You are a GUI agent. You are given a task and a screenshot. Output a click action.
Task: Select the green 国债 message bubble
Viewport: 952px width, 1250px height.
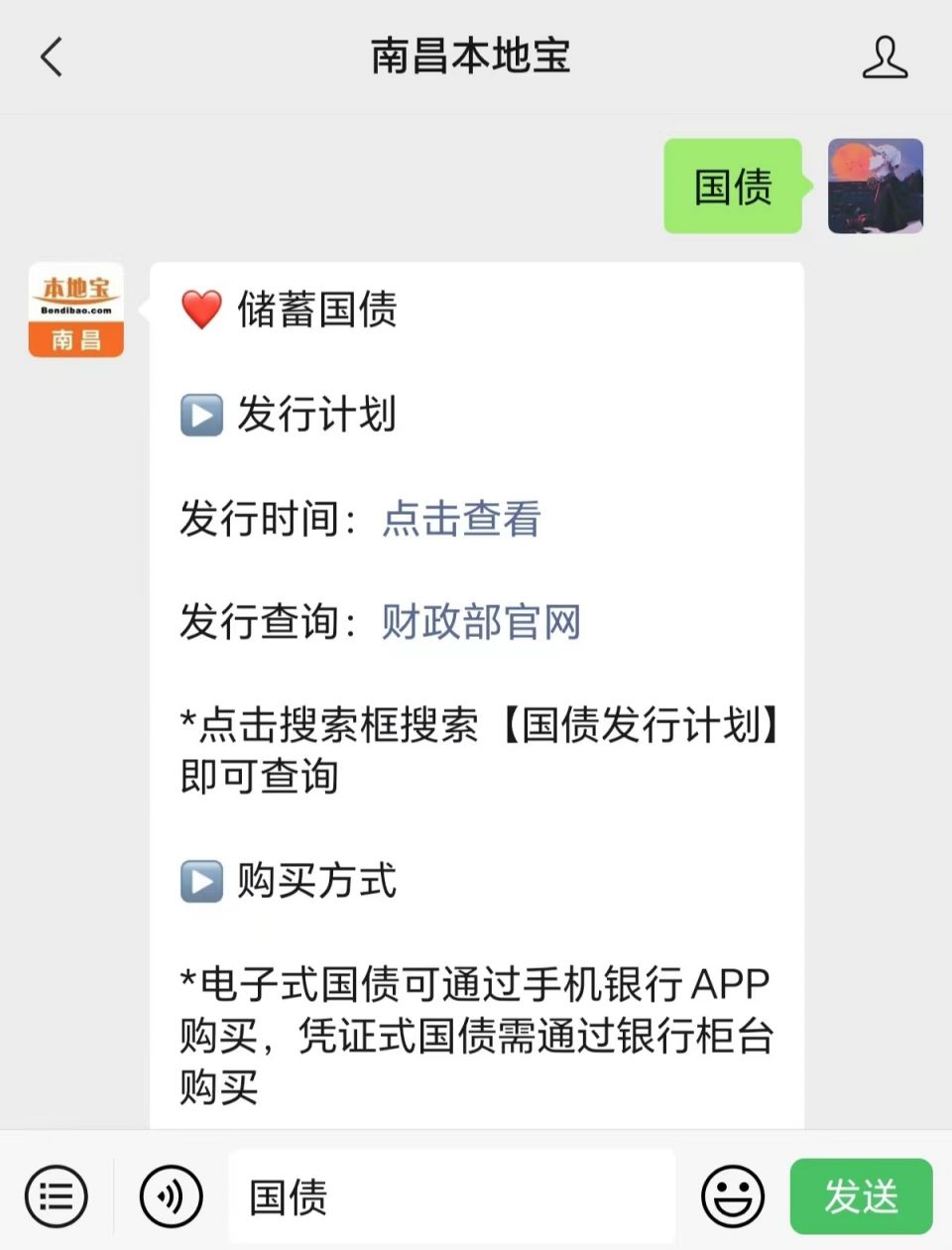733,187
